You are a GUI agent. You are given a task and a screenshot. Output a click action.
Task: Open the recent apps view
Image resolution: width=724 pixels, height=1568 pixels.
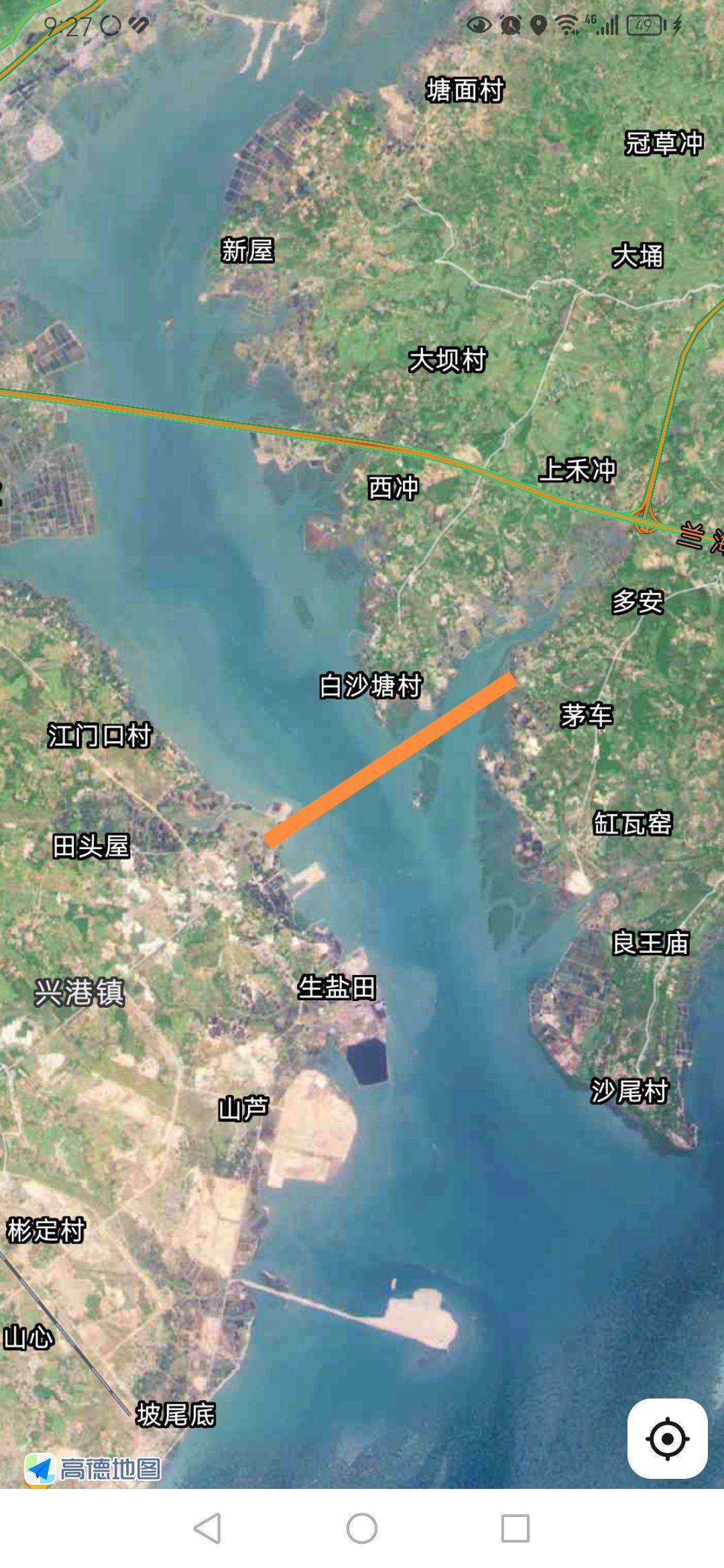[516, 1528]
